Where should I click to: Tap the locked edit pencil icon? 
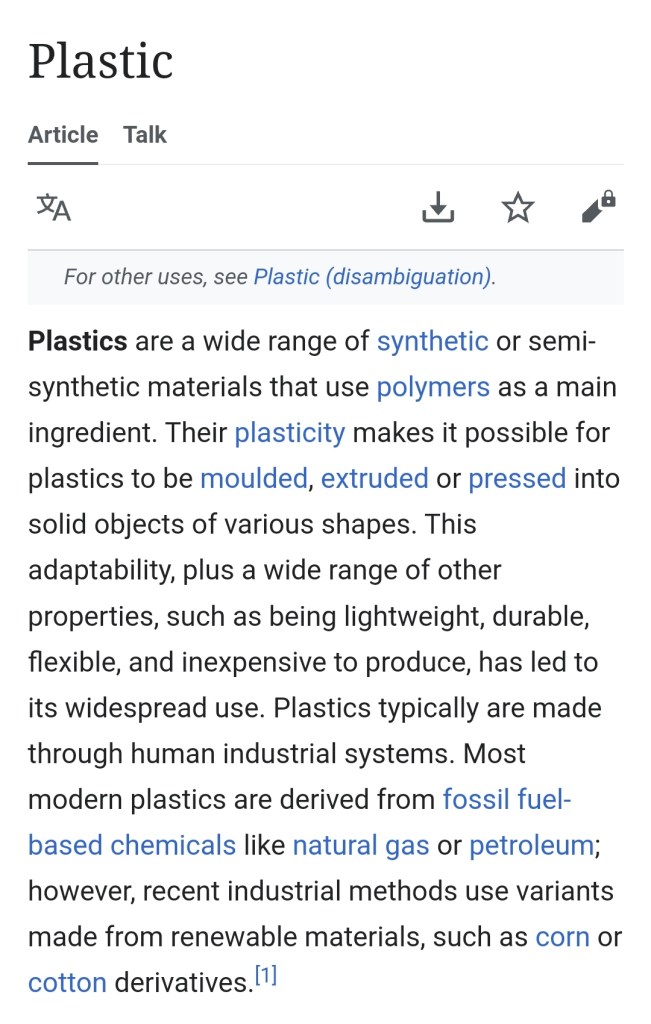pyautogui.click(x=598, y=207)
